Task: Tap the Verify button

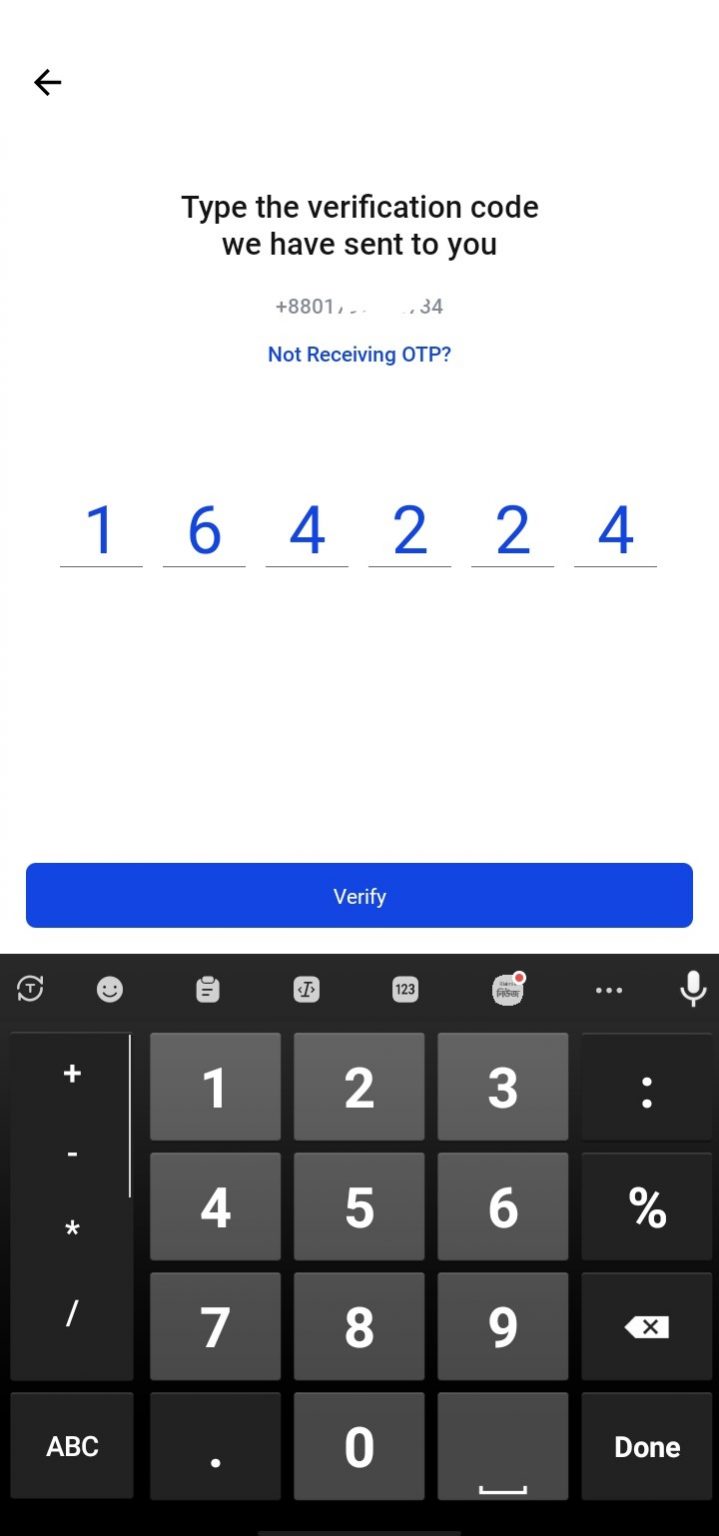Action: 359,895
